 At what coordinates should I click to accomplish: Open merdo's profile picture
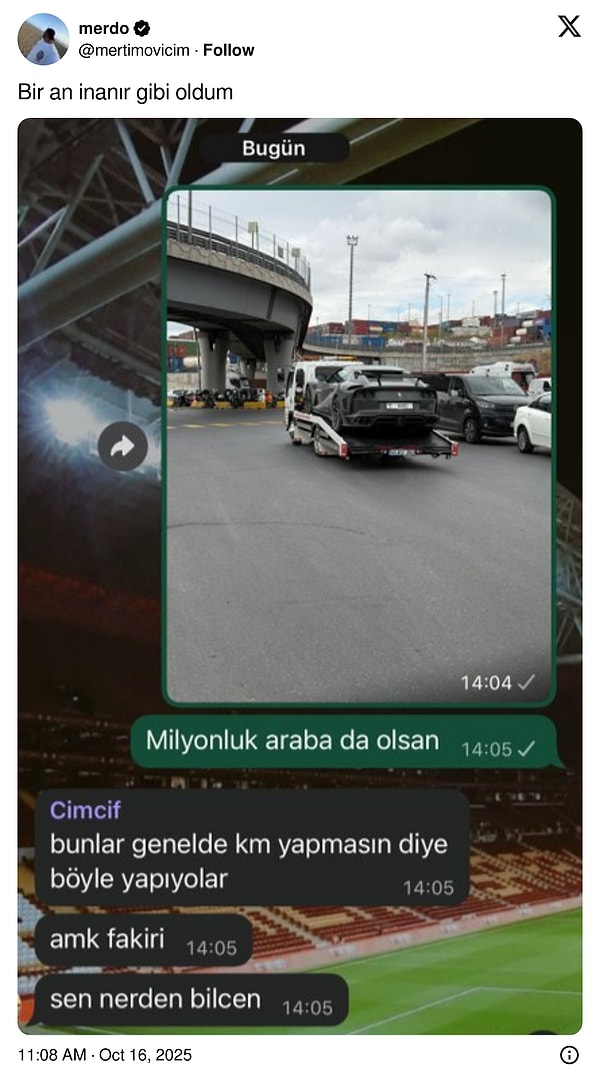tap(43, 40)
